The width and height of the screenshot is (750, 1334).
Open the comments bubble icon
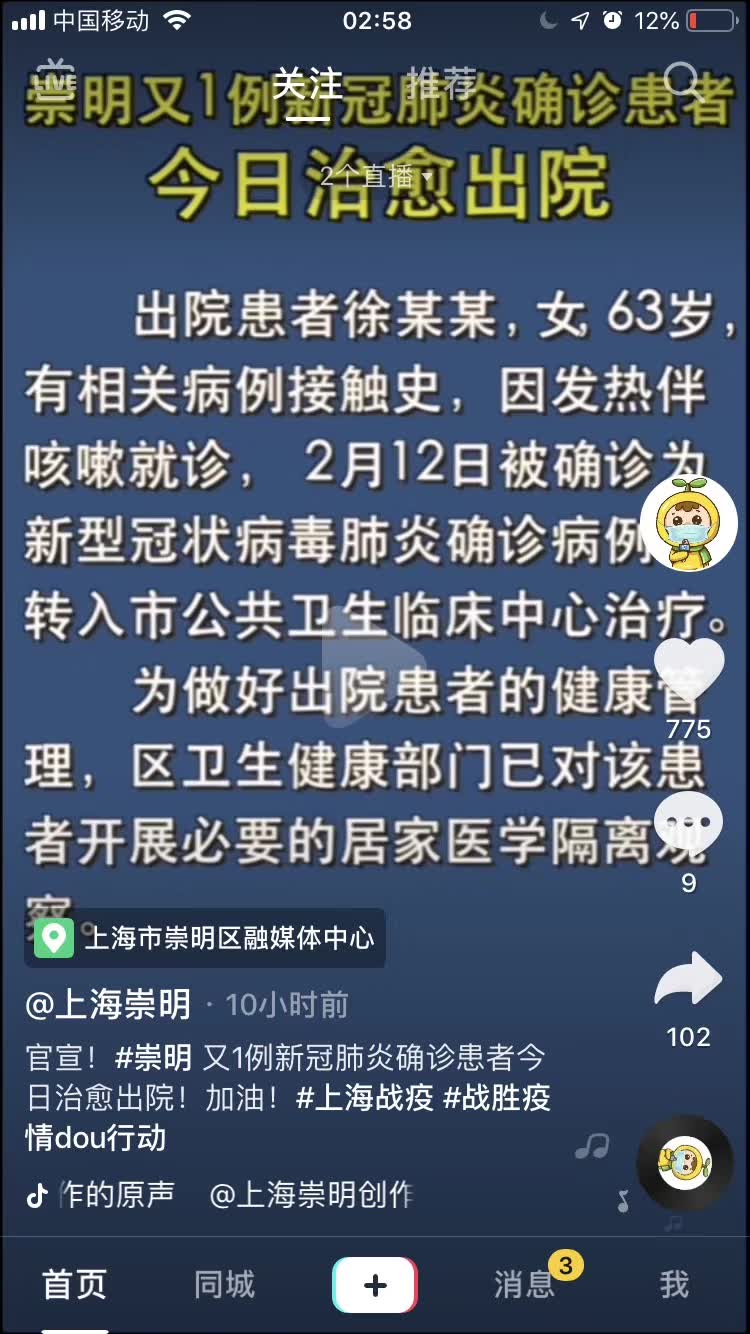[x=688, y=823]
